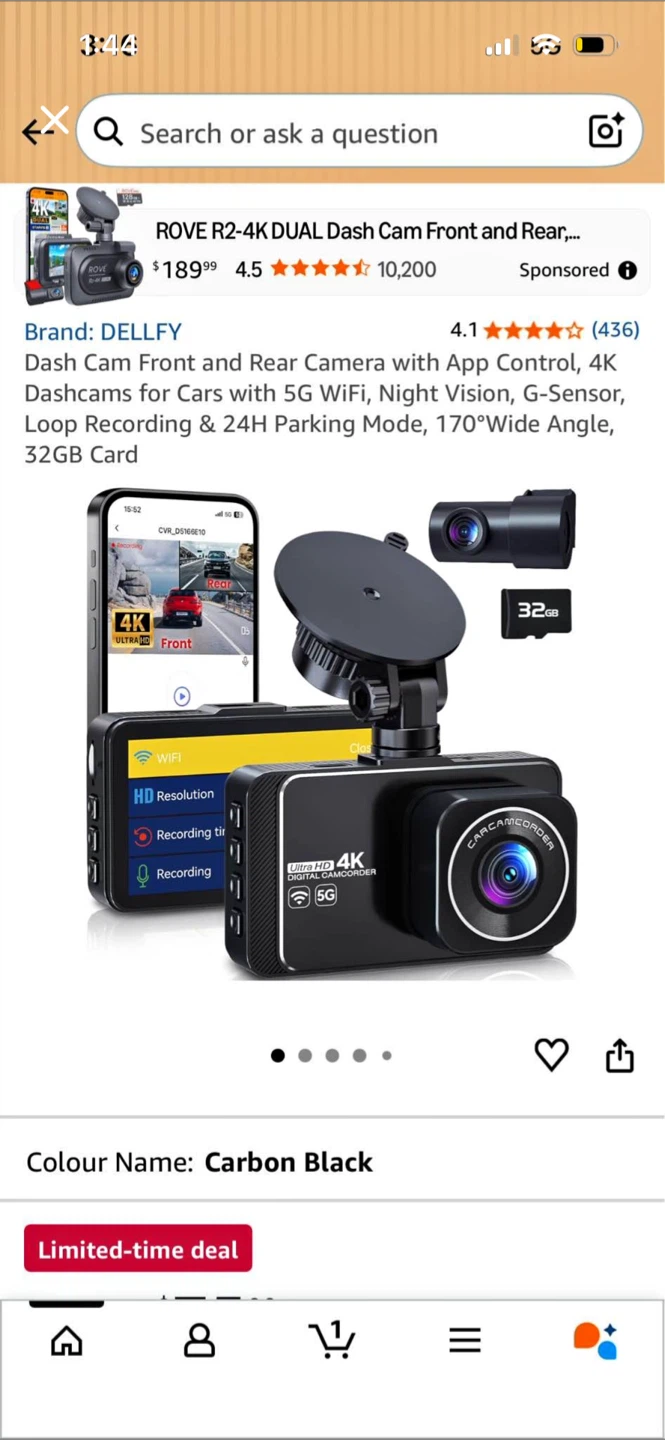This screenshot has width=665, height=1440.
Task: Add this item to wish list heart
Action: 551,1055
